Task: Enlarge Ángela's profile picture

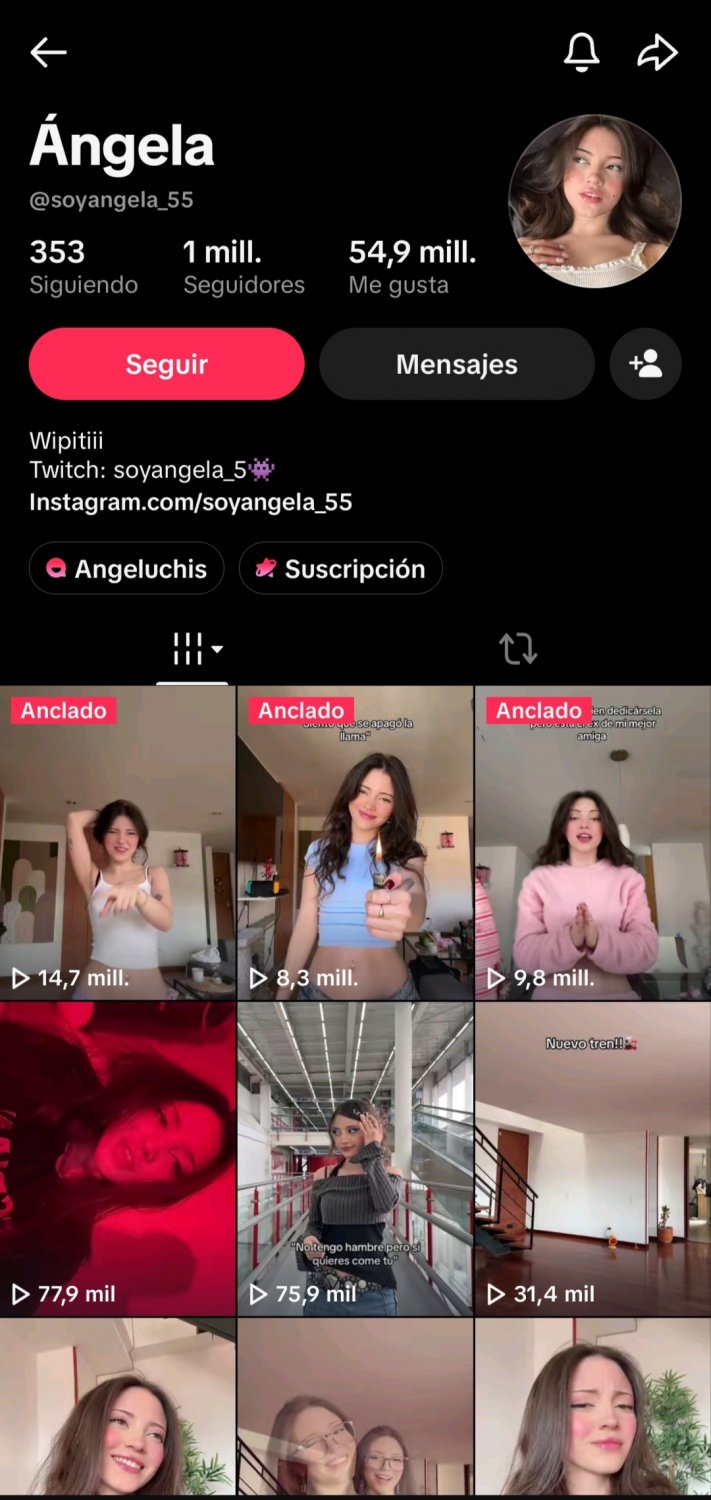Action: (x=595, y=201)
